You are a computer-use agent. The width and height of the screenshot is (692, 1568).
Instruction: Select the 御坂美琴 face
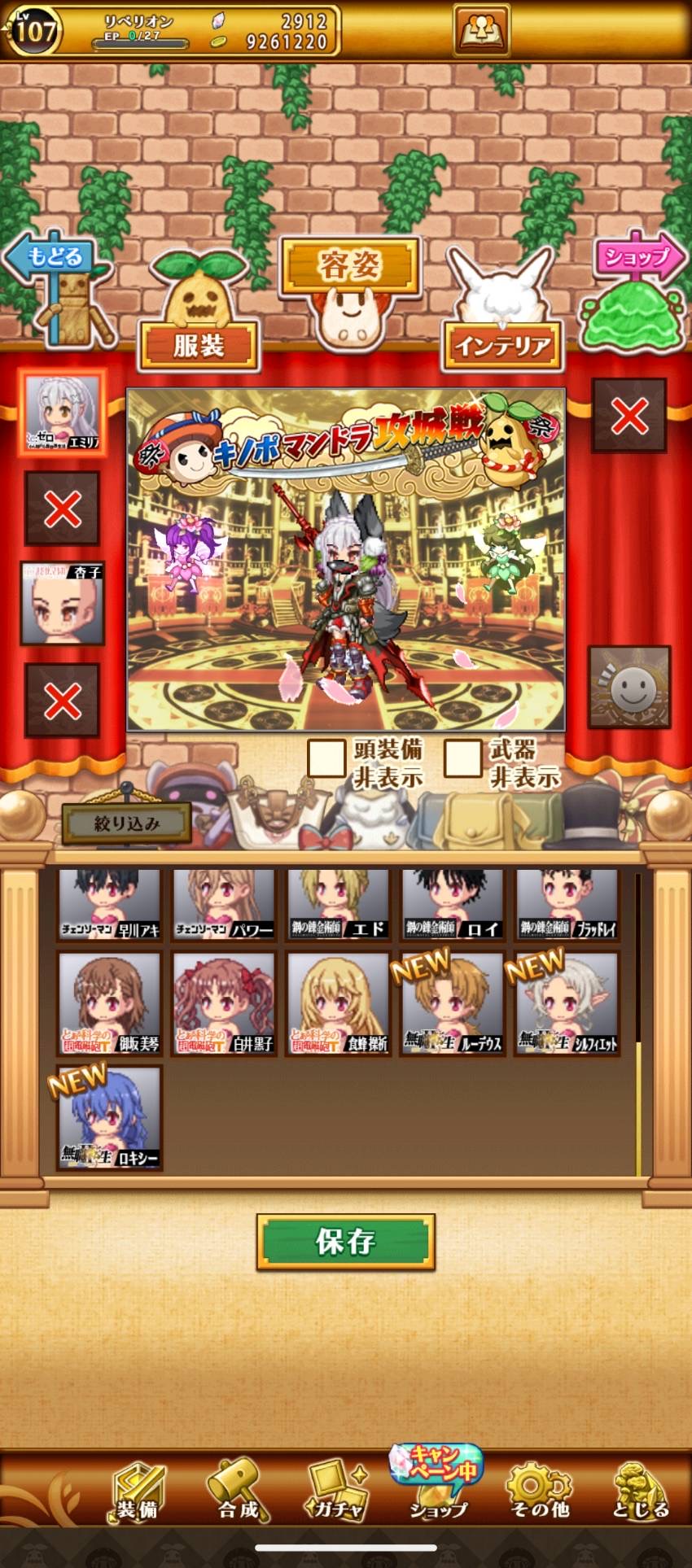point(109,1003)
